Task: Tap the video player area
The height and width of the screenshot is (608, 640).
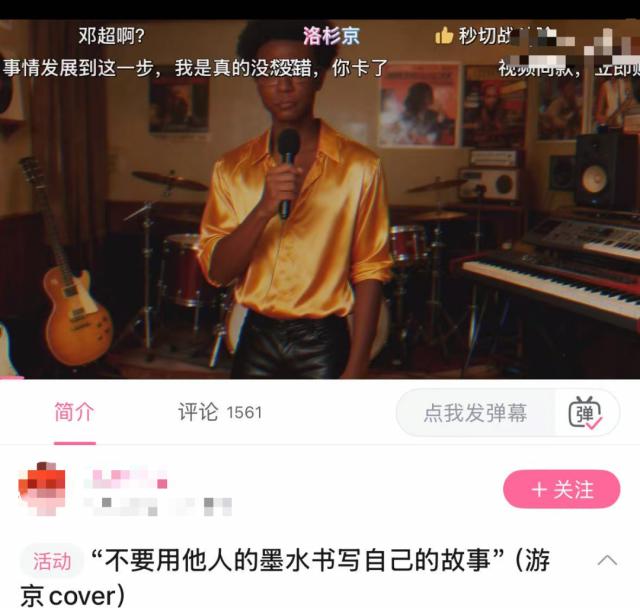Action: [x=320, y=210]
